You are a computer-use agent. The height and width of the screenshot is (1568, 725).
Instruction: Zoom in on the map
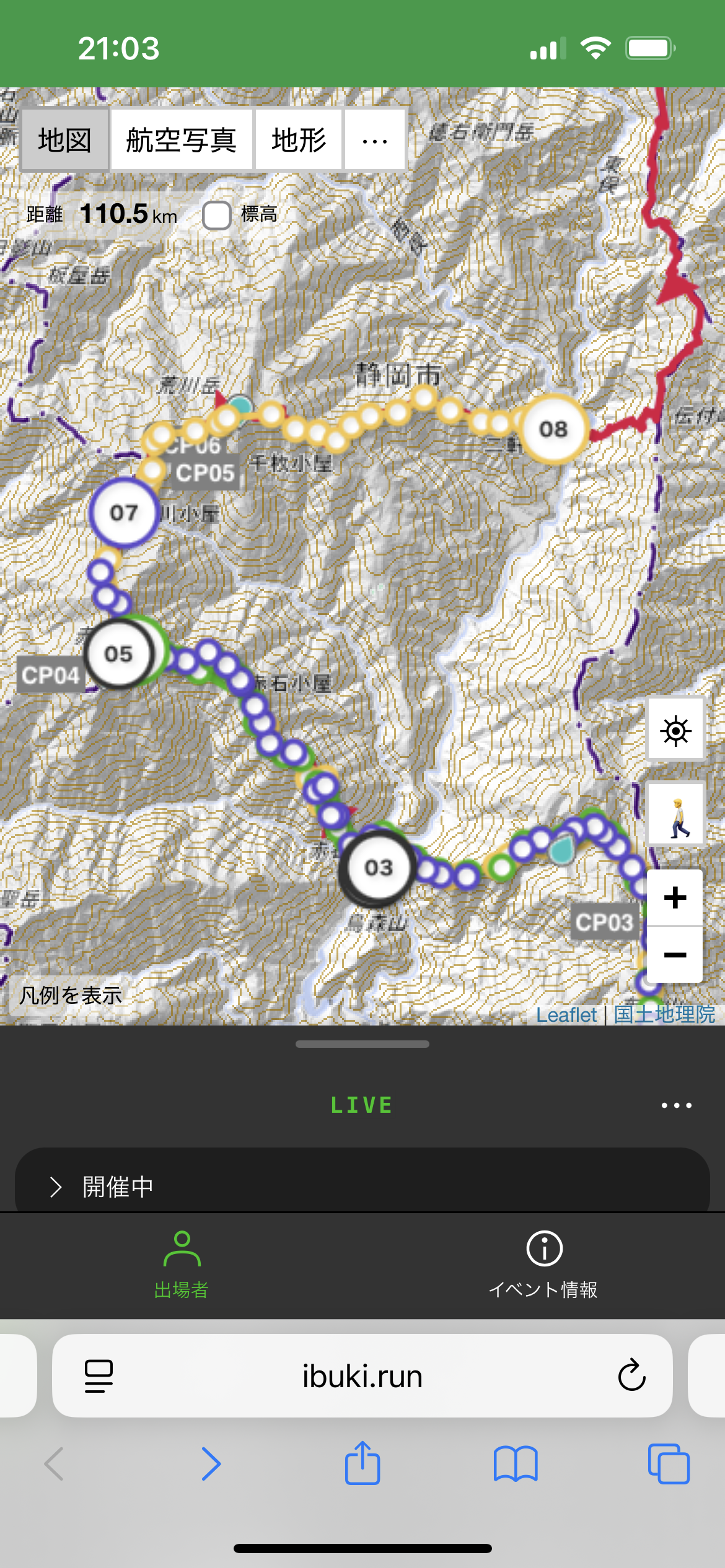click(675, 898)
